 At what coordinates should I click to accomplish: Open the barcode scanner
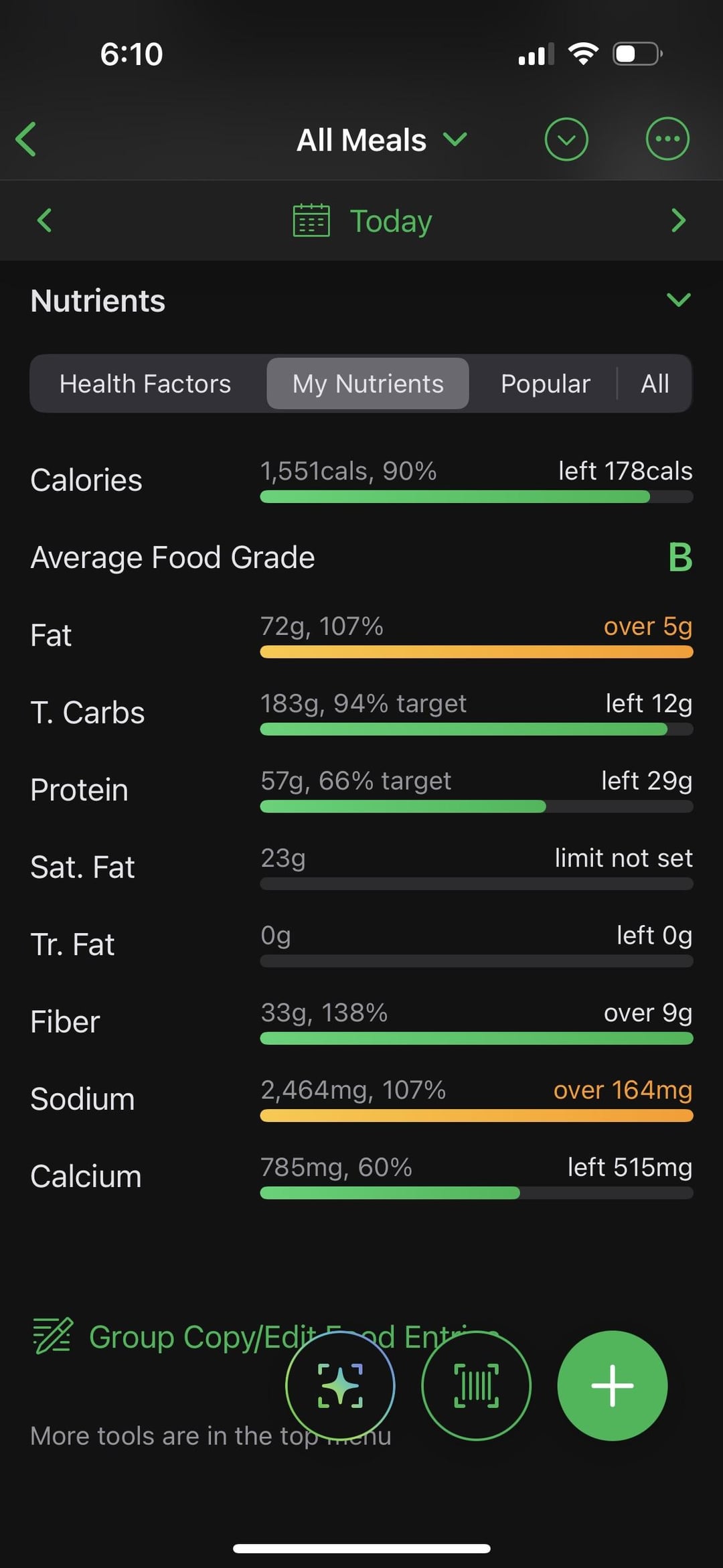(x=476, y=1385)
